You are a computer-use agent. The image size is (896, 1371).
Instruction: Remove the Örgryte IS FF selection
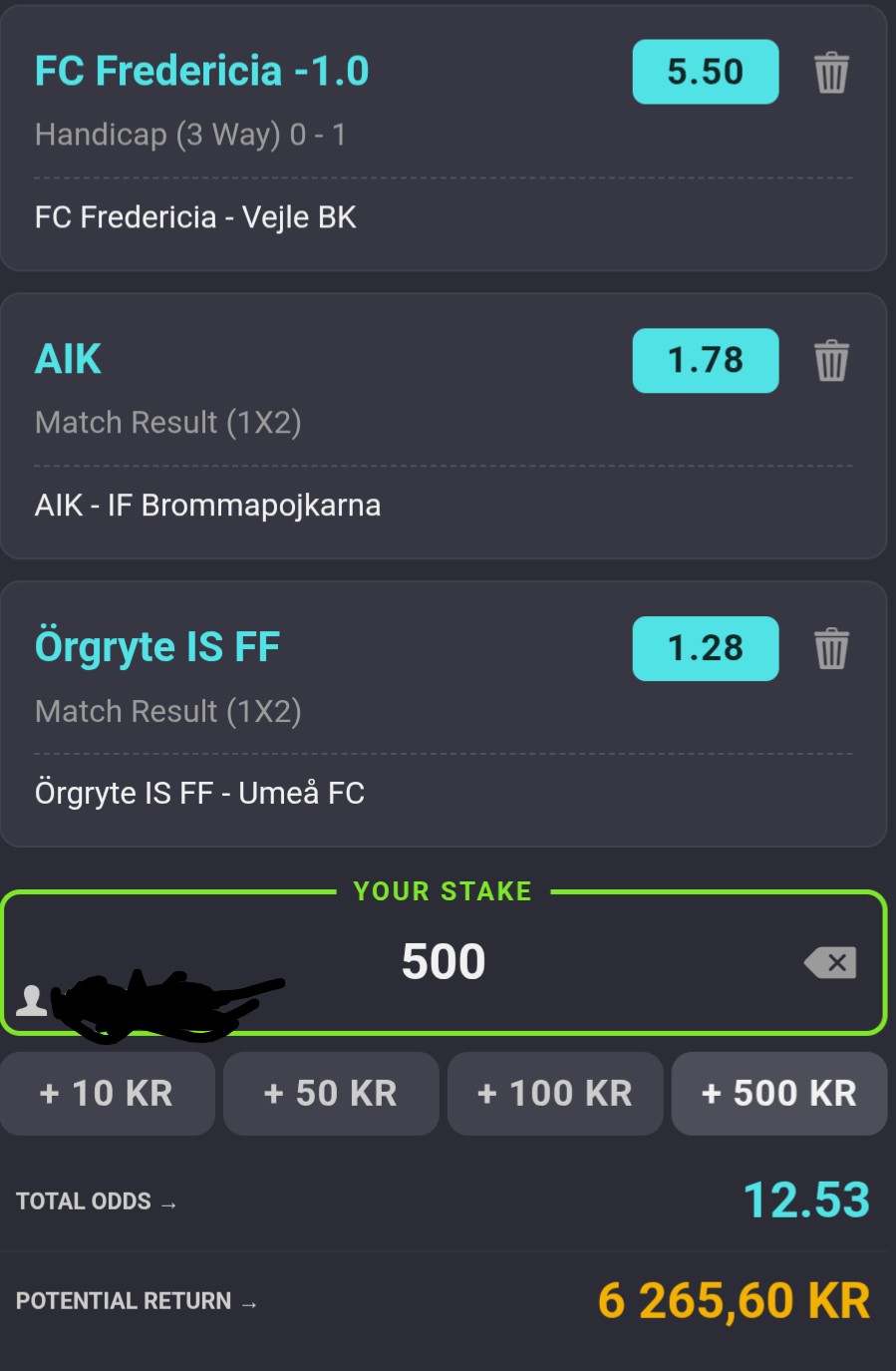831,649
